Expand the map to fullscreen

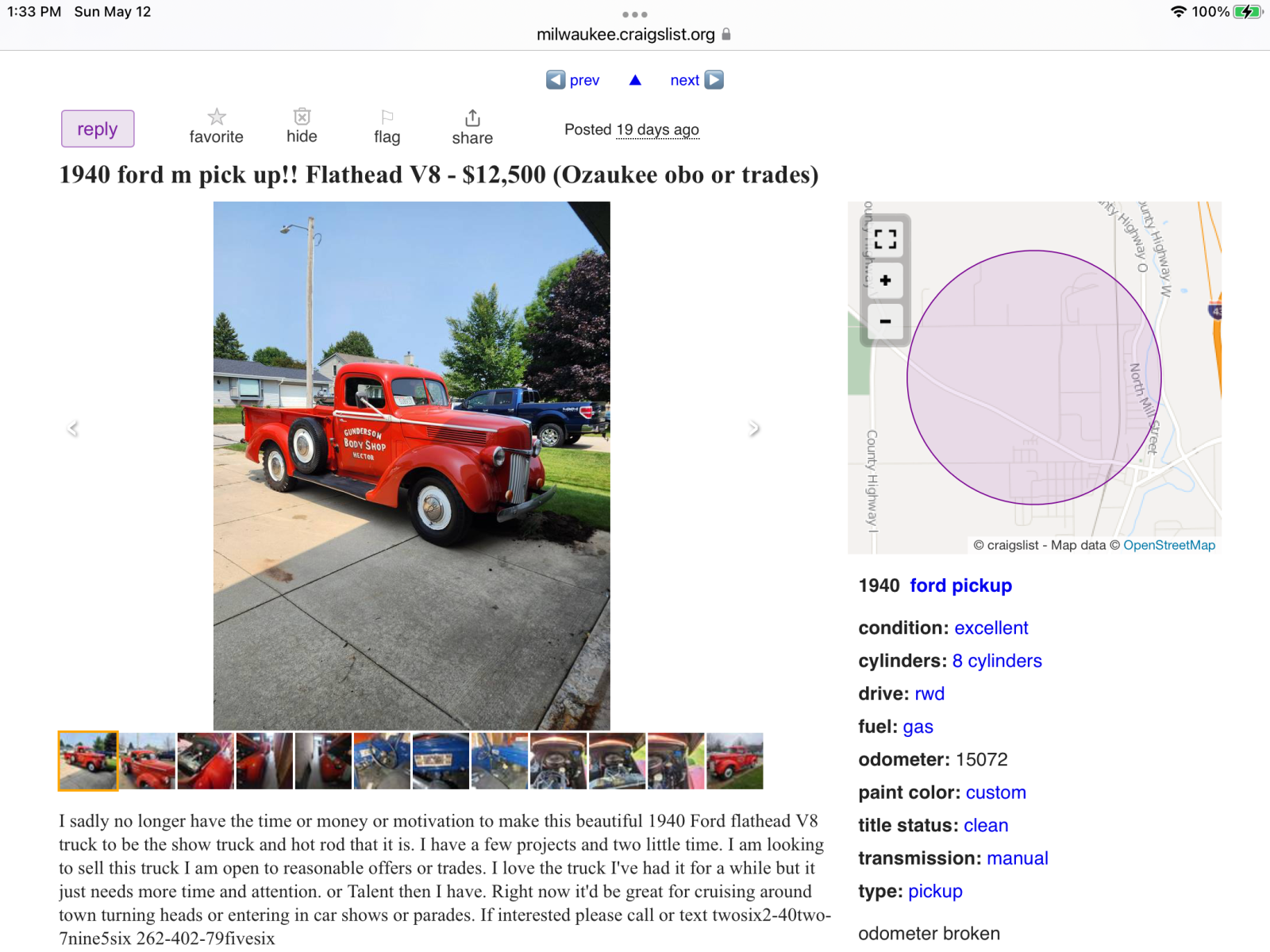pos(885,239)
